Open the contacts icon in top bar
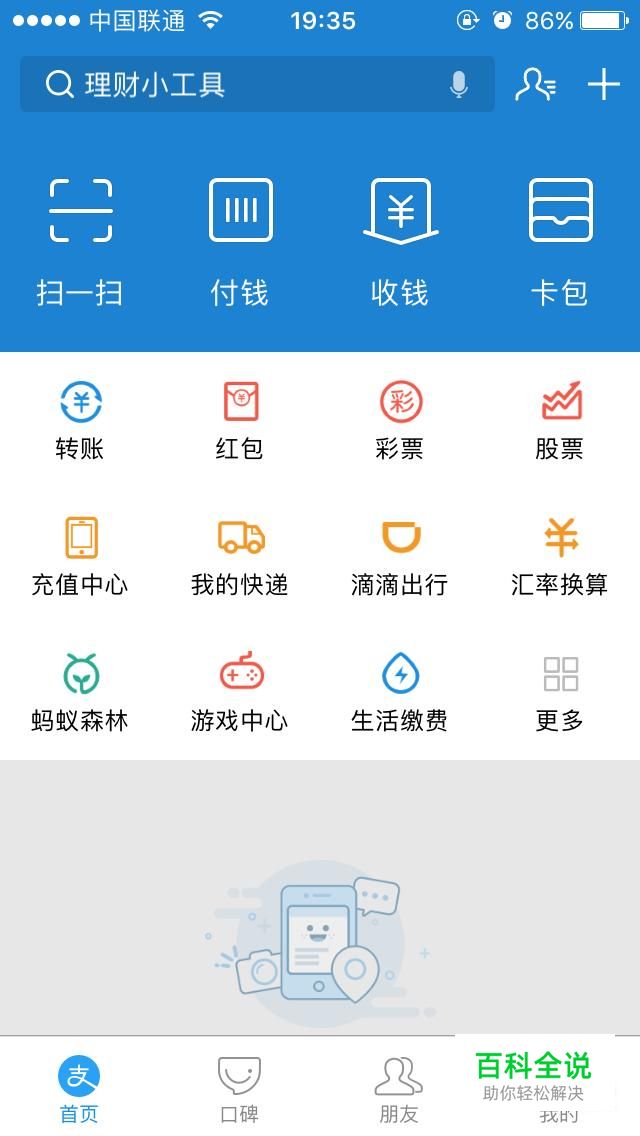The height and width of the screenshot is (1136, 640). point(535,85)
